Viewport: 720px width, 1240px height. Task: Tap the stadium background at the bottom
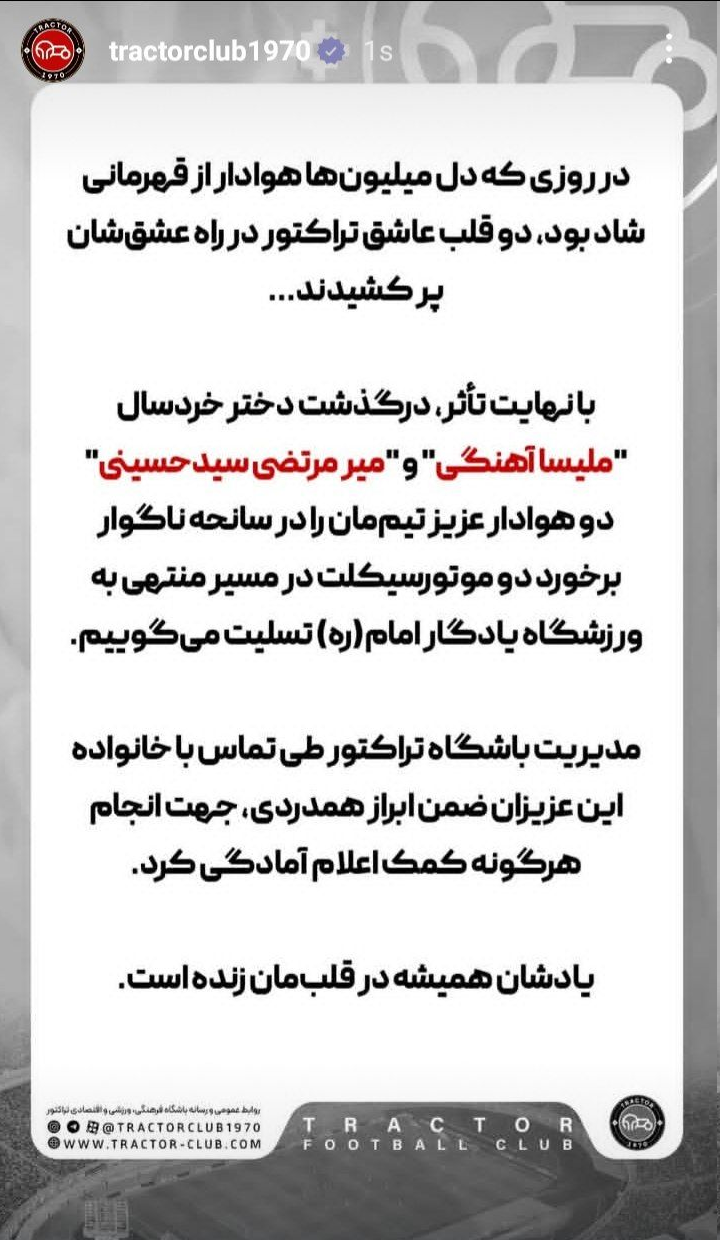point(360,1215)
